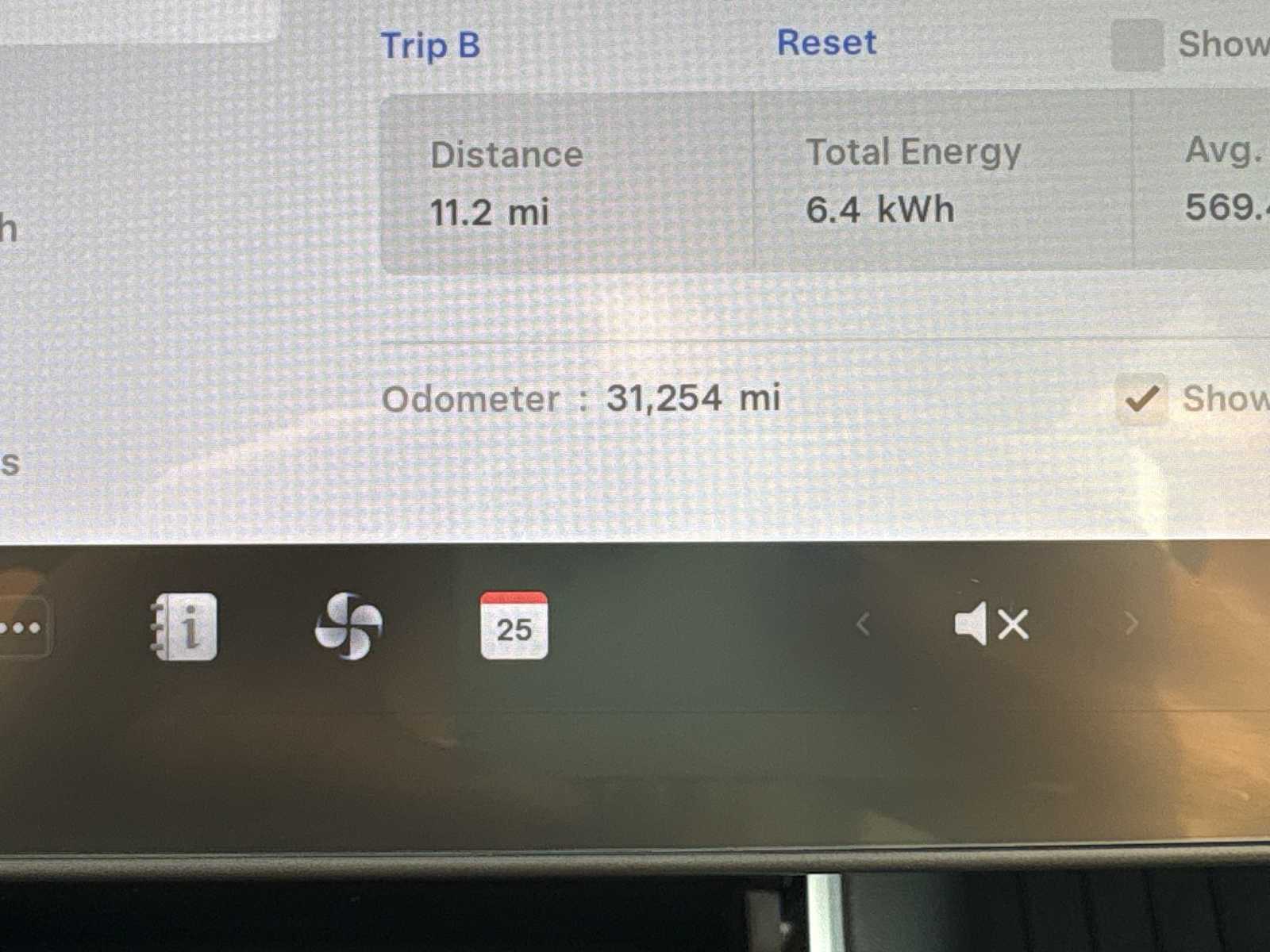
Task: Tap the muted speaker volume icon
Action: pyautogui.click(x=991, y=624)
